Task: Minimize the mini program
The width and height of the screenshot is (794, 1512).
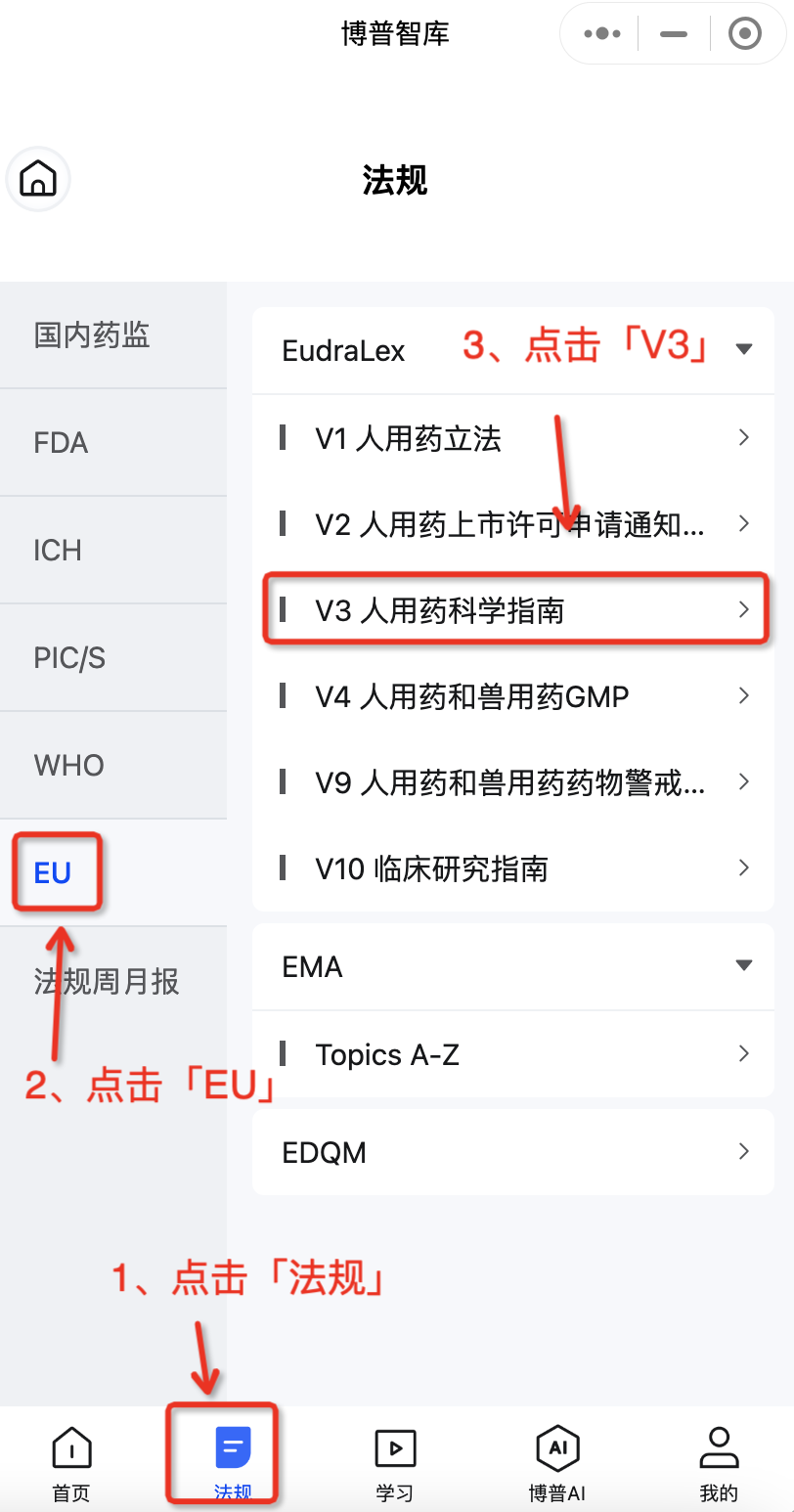Action: click(x=674, y=34)
